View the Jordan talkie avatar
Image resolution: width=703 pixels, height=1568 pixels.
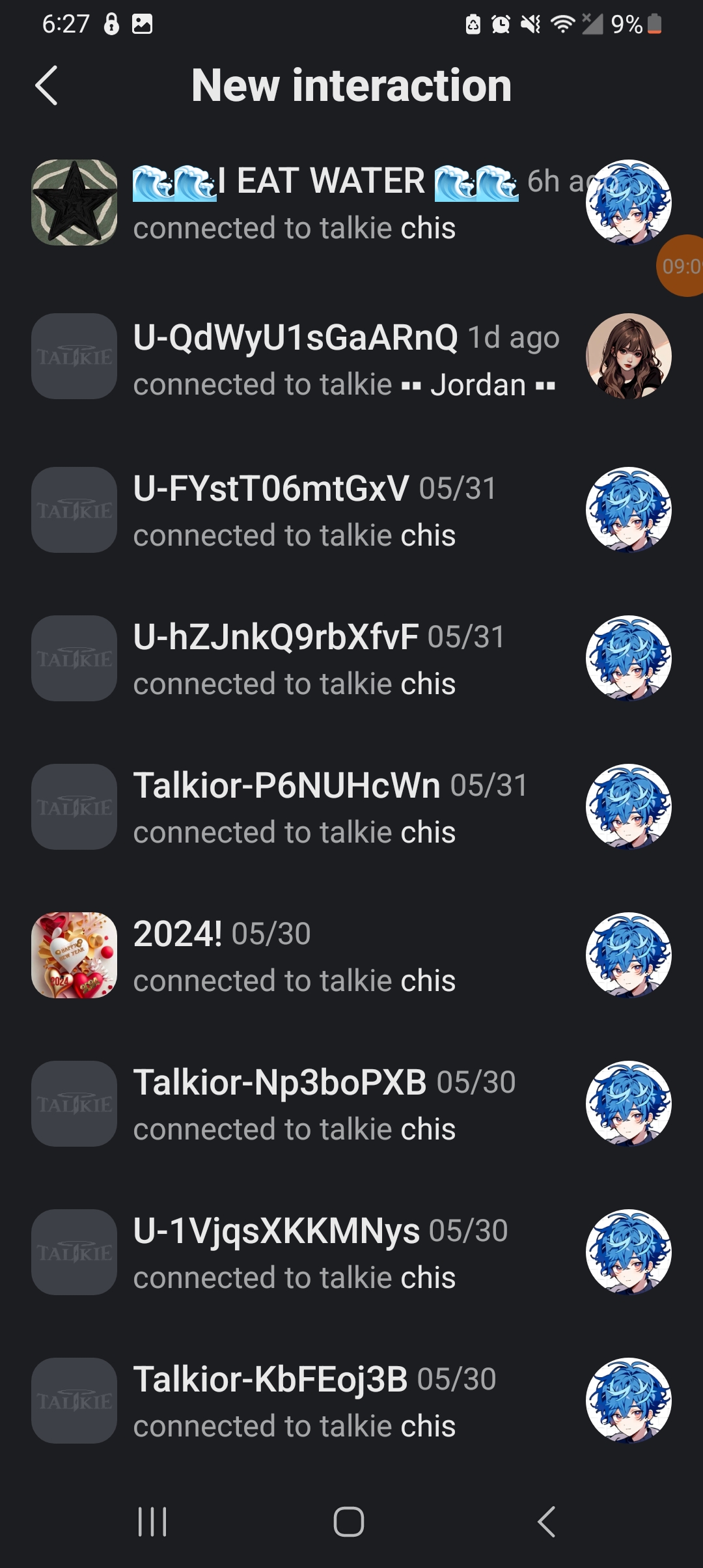click(628, 356)
